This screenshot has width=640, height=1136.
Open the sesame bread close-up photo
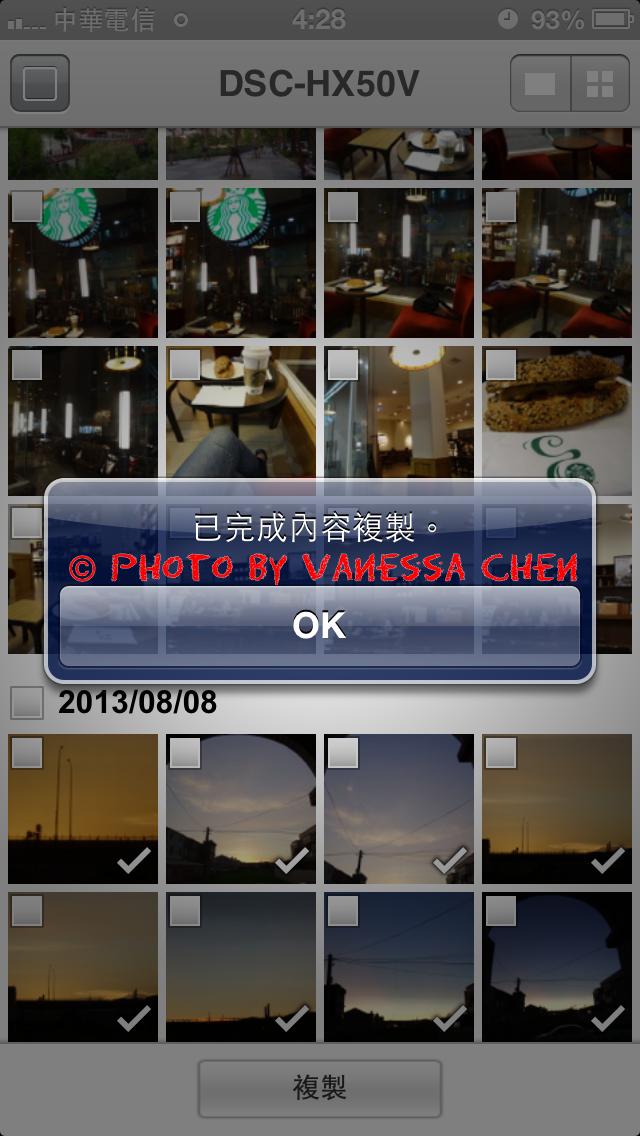[557, 420]
